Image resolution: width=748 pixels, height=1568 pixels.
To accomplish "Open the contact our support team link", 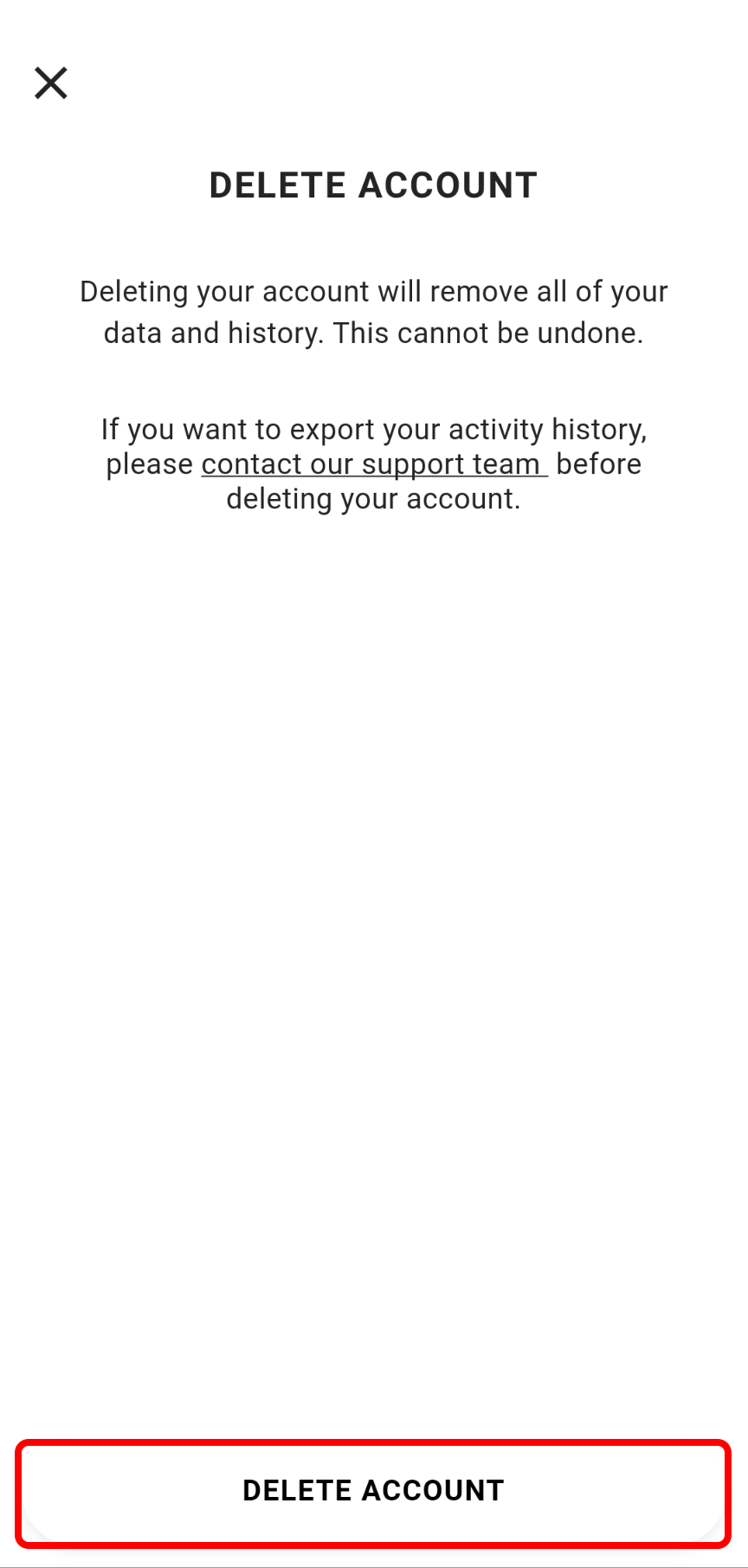I will pos(373,464).
